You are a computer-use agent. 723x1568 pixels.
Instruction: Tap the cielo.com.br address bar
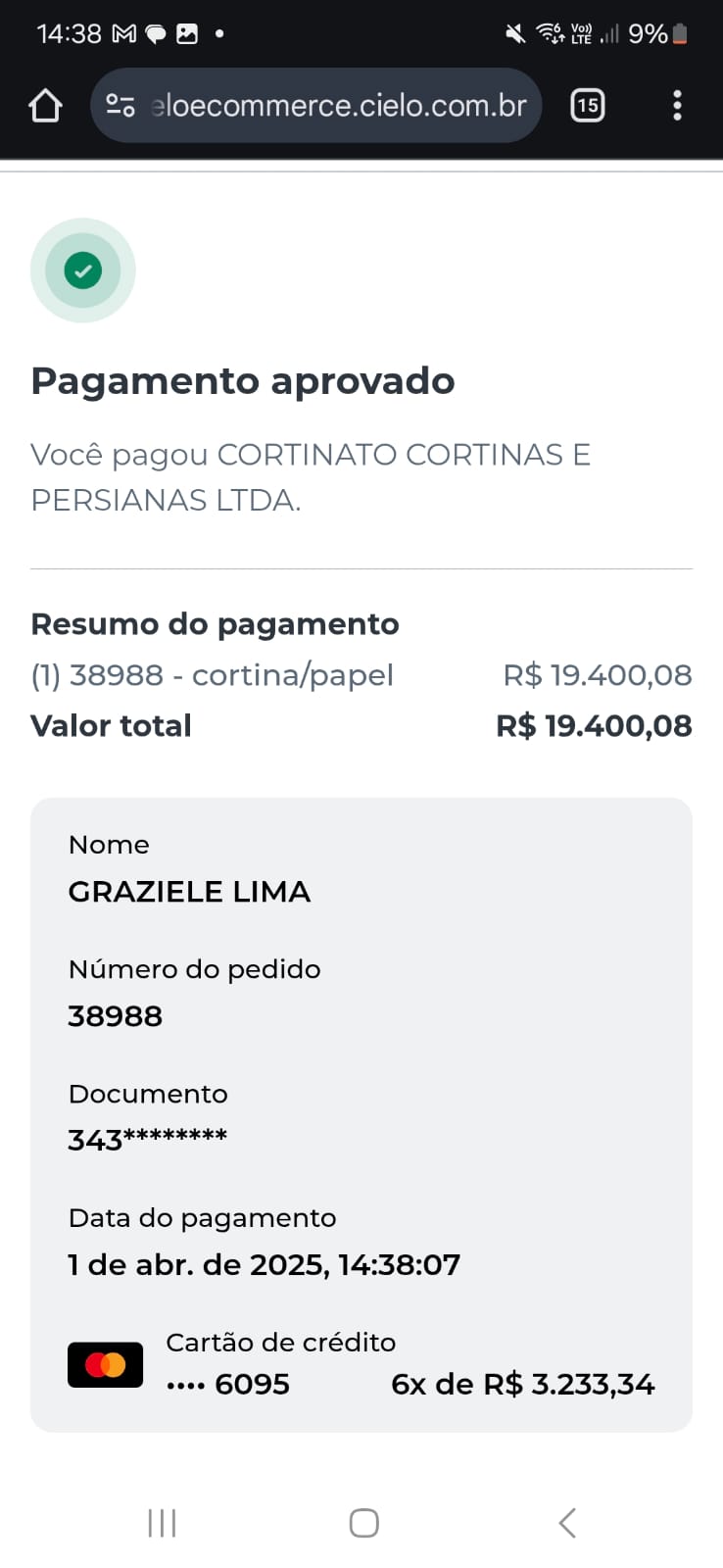click(315, 106)
